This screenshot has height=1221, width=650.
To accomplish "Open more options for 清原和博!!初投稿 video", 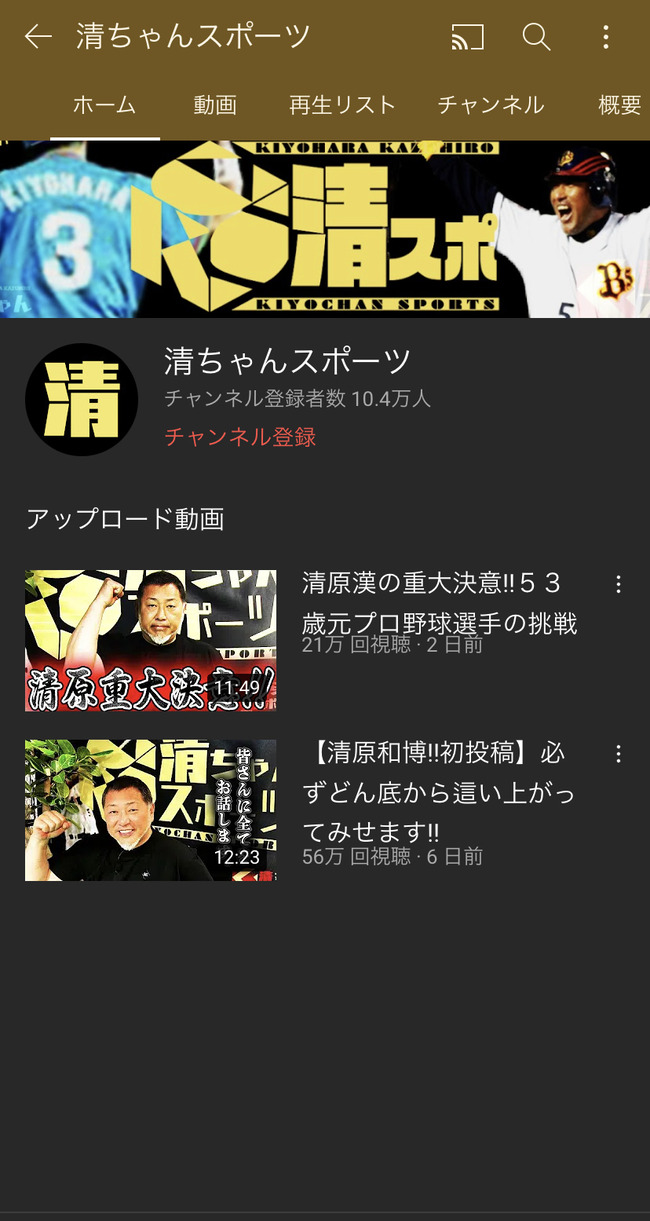I will tap(618, 754).
